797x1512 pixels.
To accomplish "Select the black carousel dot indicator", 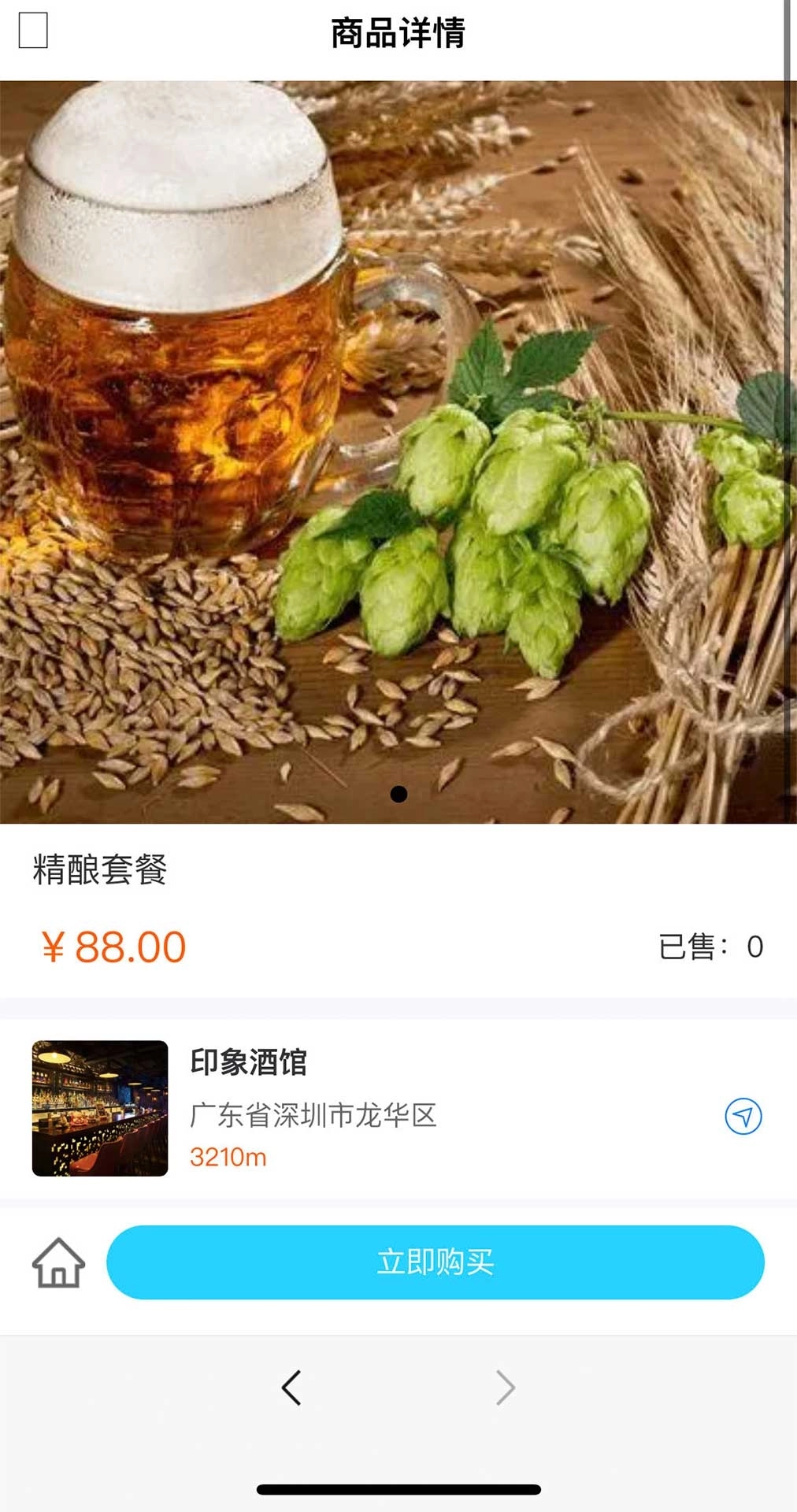I will pos(398,796).
